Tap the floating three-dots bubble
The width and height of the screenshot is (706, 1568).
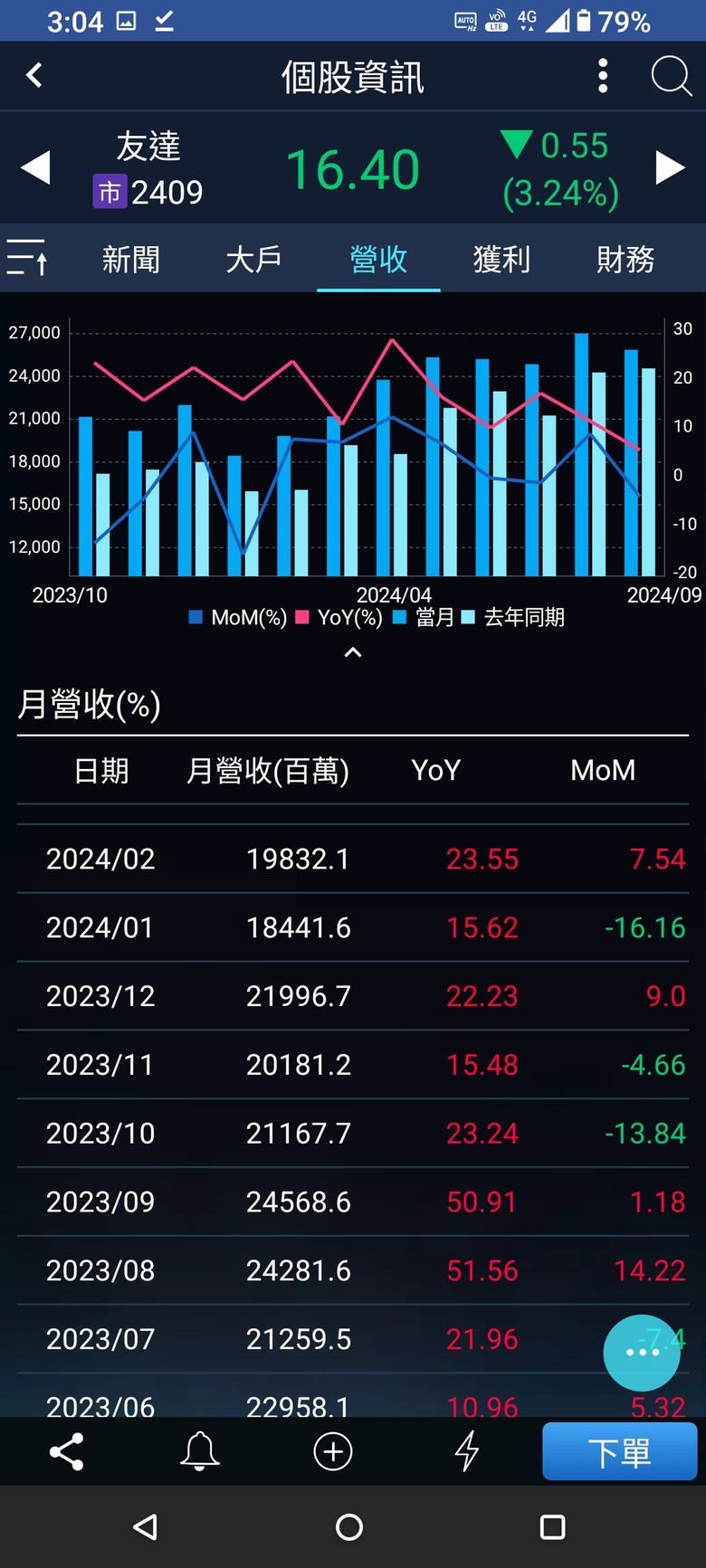click(642, 1353)
